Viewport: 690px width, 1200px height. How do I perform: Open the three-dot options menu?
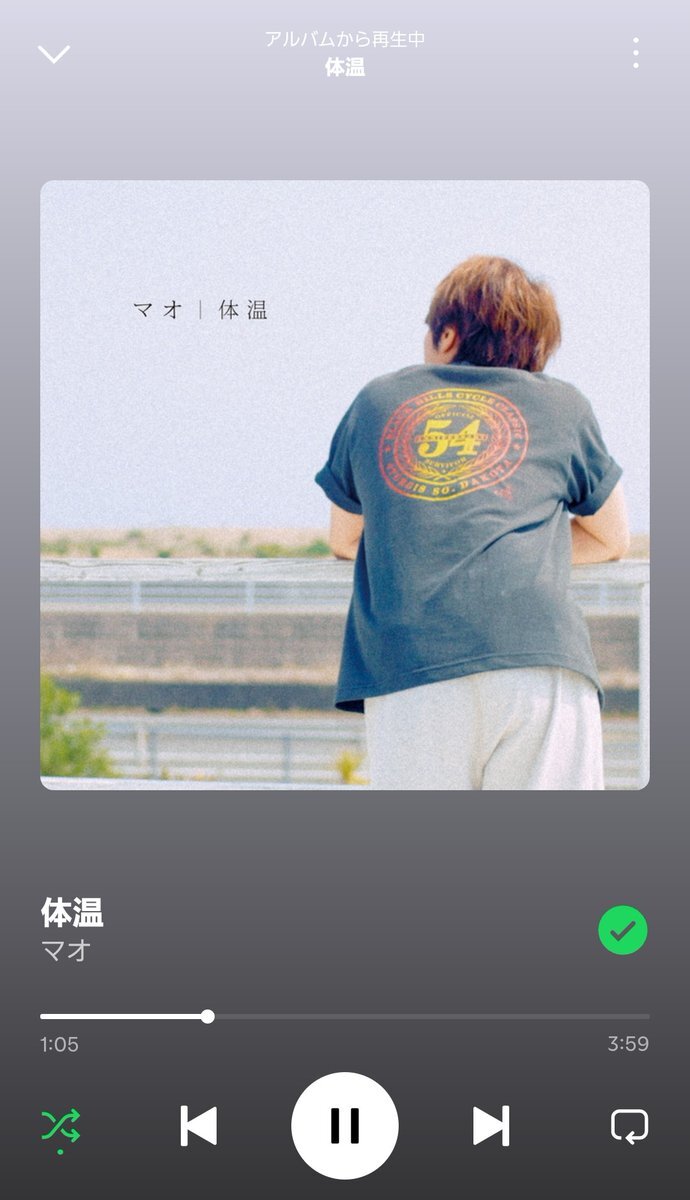point(635,53)
